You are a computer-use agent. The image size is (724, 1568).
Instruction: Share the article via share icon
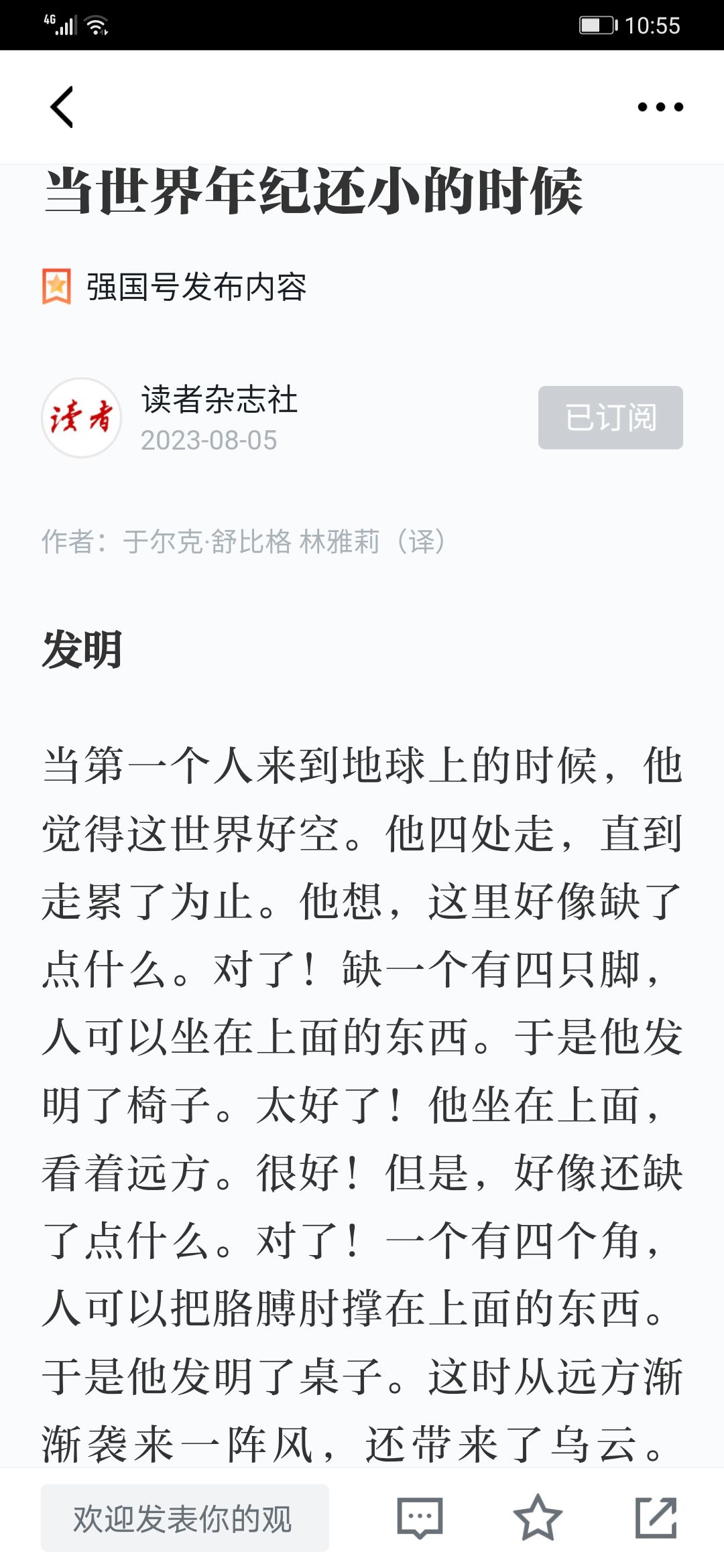click(656, 1518)
